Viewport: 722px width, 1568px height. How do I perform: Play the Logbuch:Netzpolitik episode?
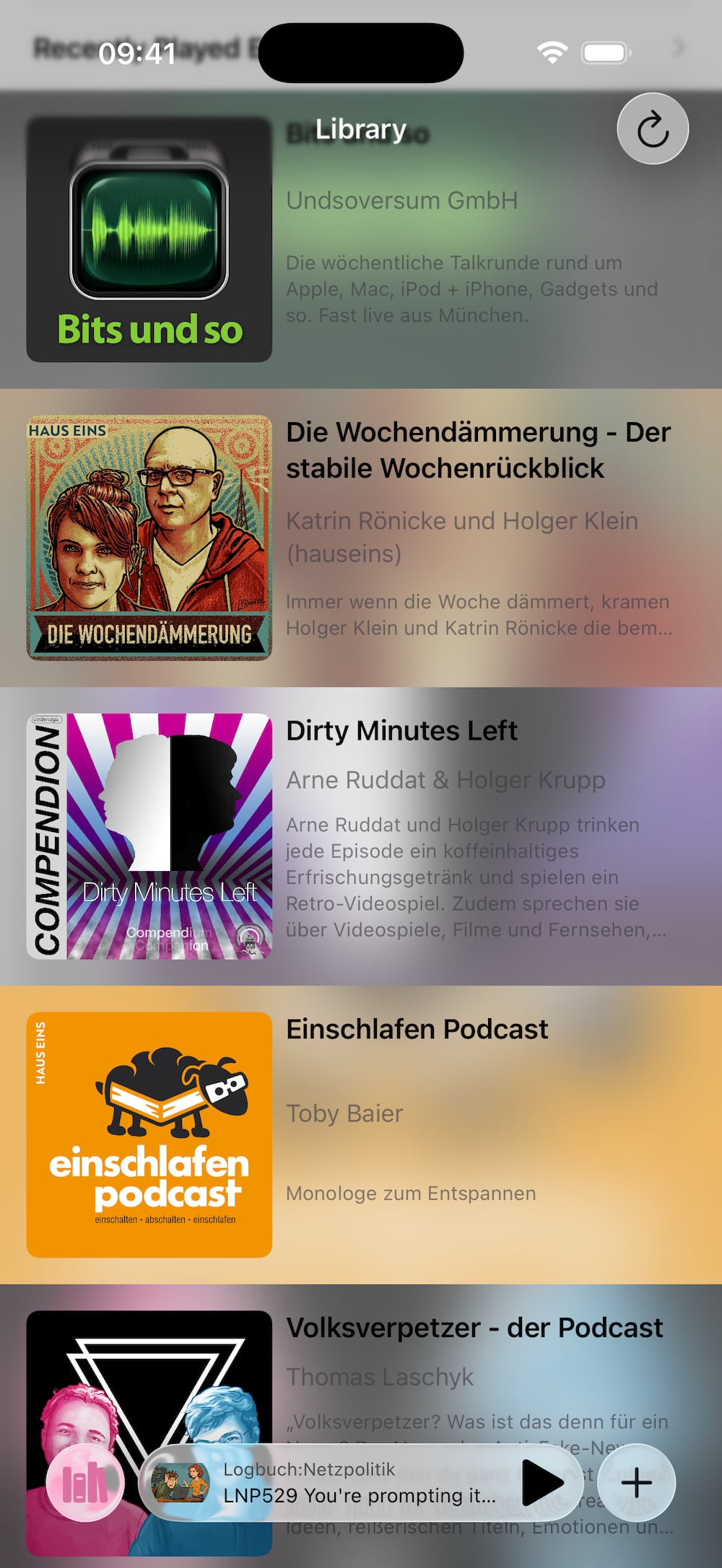(x=543, y=1483)
